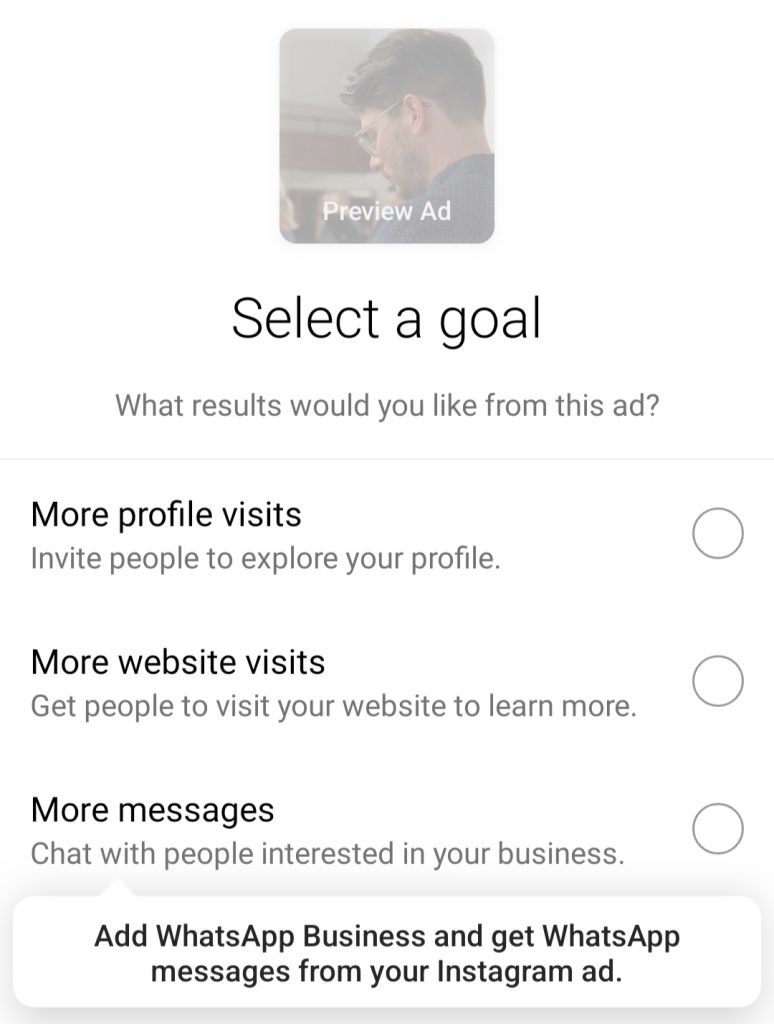The width and height of the screenshot is (774, 1024).
Task: Select the More profile visits goal
Action: tap(717, 534)
